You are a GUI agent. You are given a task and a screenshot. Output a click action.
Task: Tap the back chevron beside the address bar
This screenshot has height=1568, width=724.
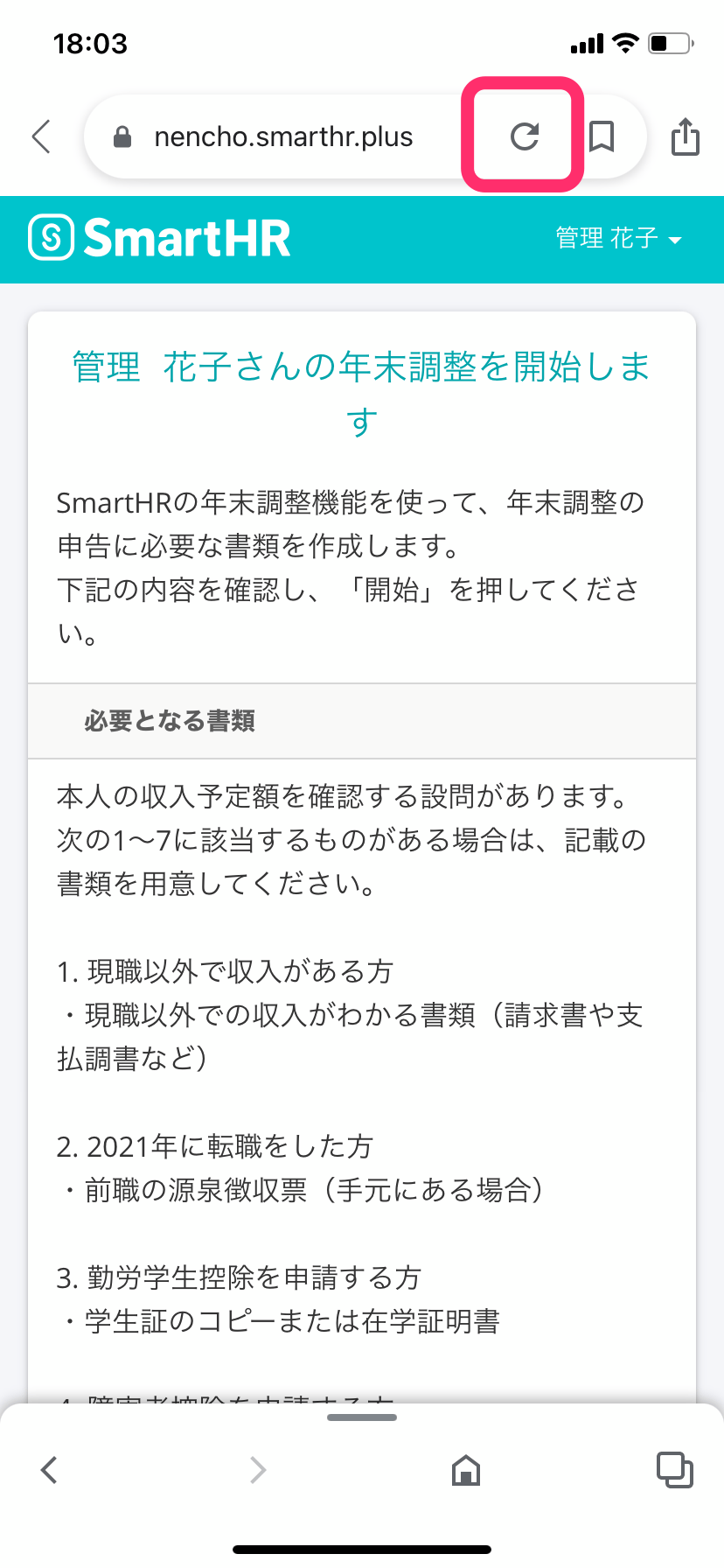(x=41, y=136)
